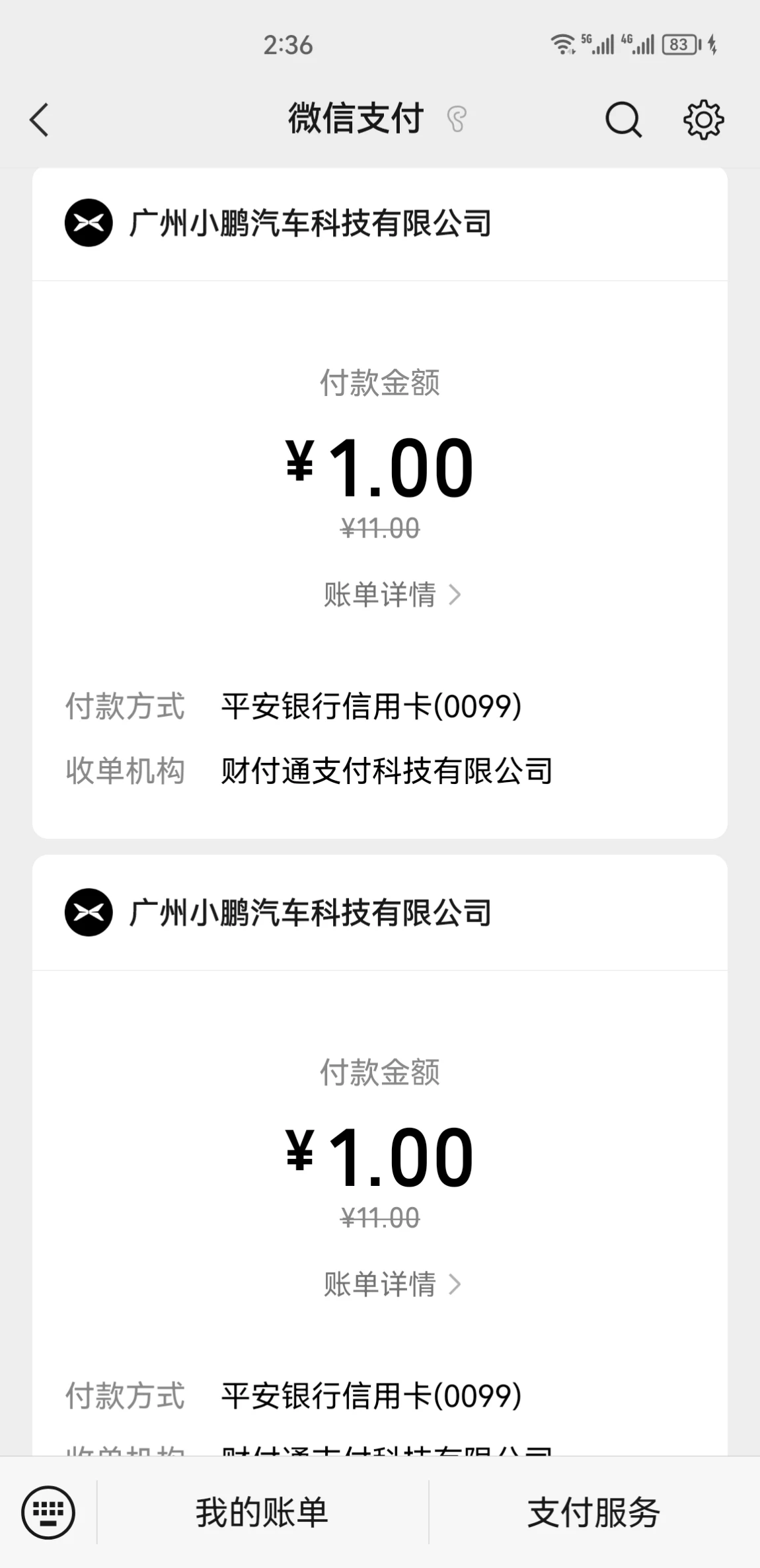Switch to keyboard input mode
760x1568 pixels.
tap(48, 1512)
